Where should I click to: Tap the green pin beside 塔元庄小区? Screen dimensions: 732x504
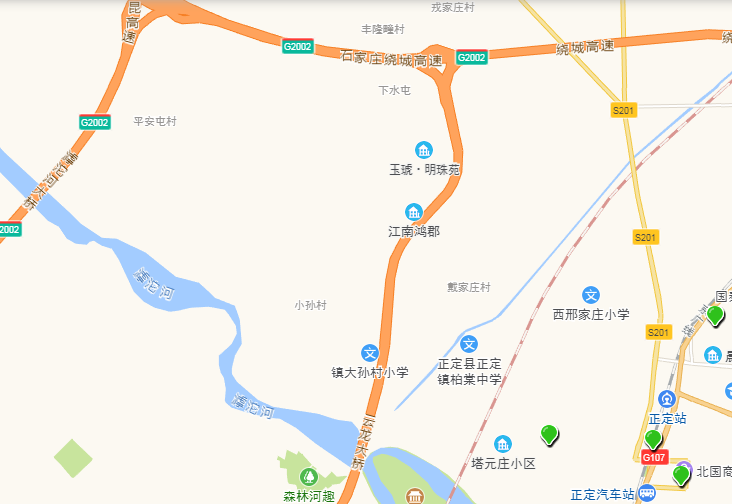548,434
